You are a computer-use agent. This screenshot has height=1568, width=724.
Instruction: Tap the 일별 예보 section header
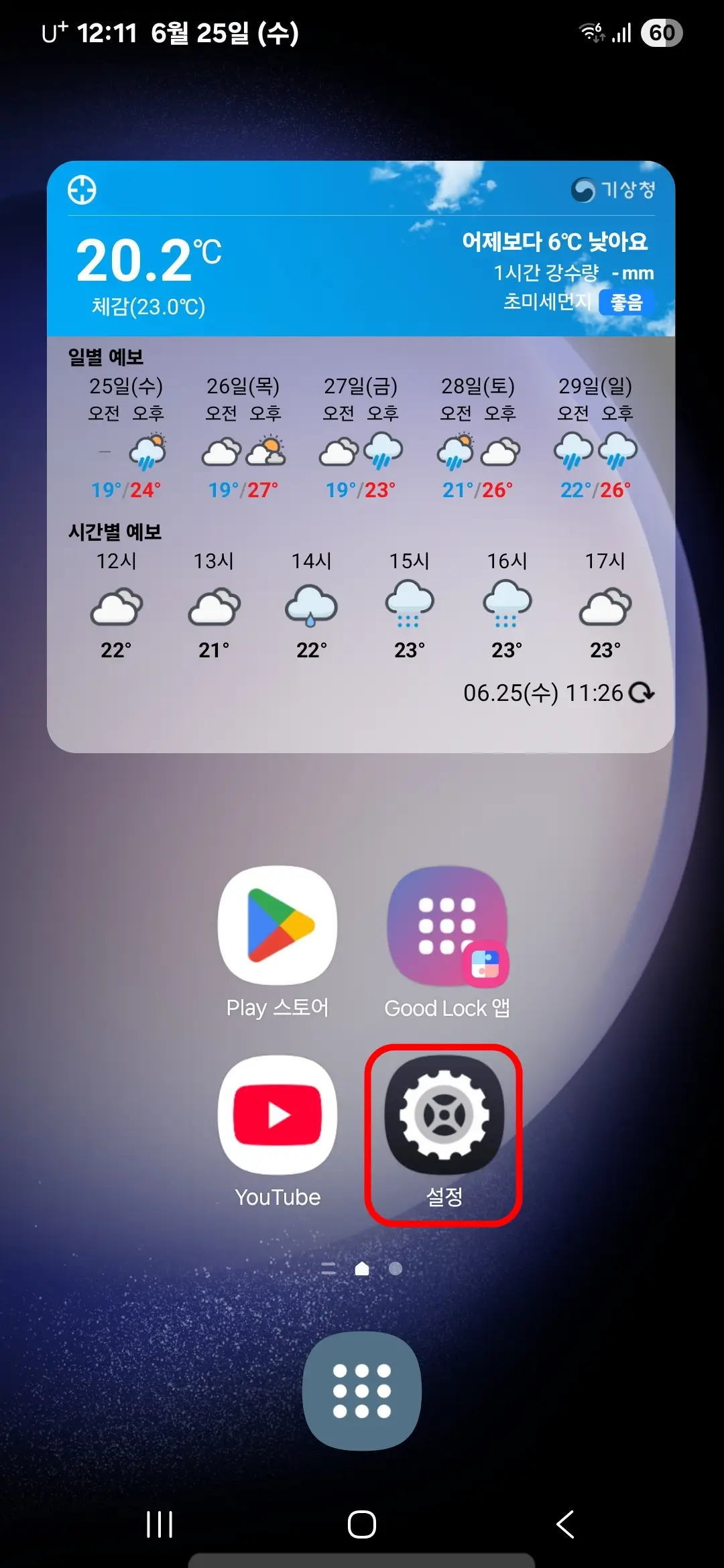107,357
